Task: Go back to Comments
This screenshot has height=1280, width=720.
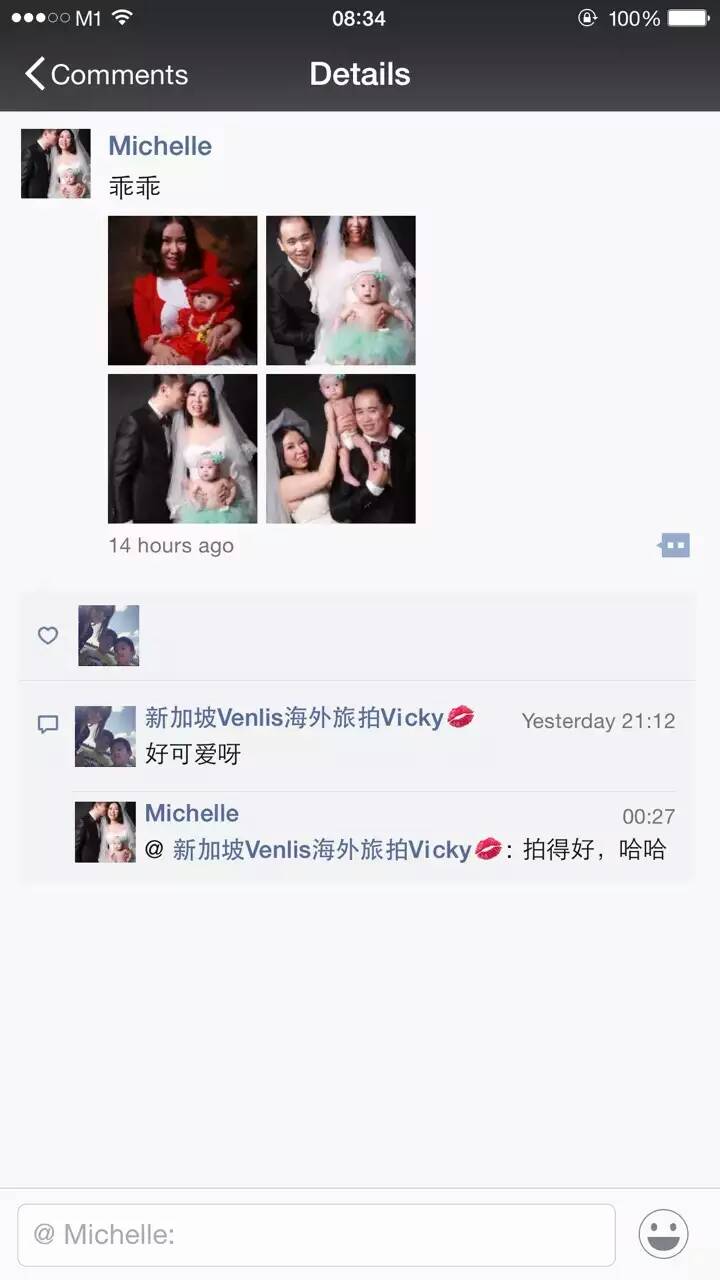Action: pos(106,75)
